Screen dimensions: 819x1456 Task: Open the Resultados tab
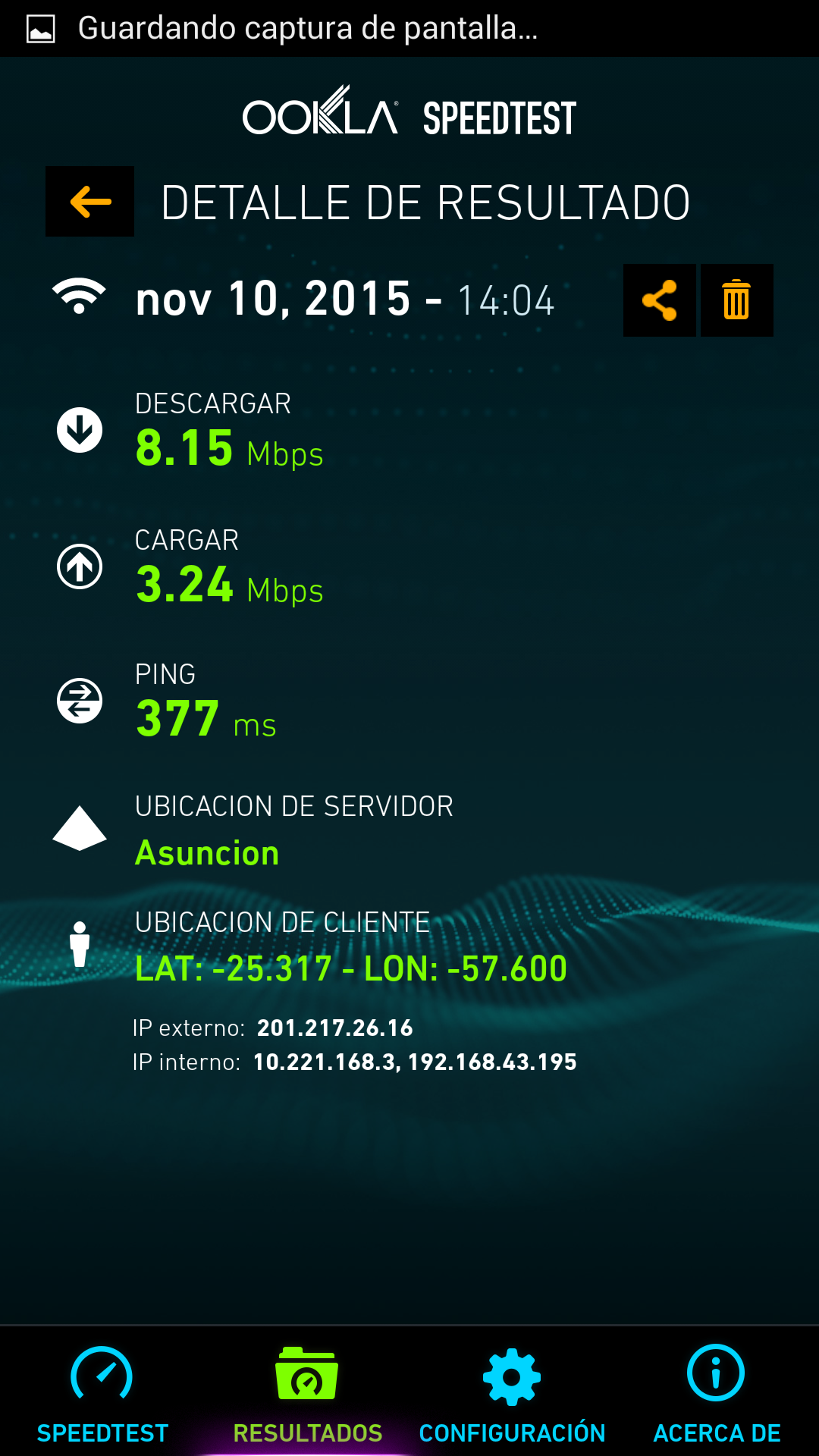[307, 1394]
